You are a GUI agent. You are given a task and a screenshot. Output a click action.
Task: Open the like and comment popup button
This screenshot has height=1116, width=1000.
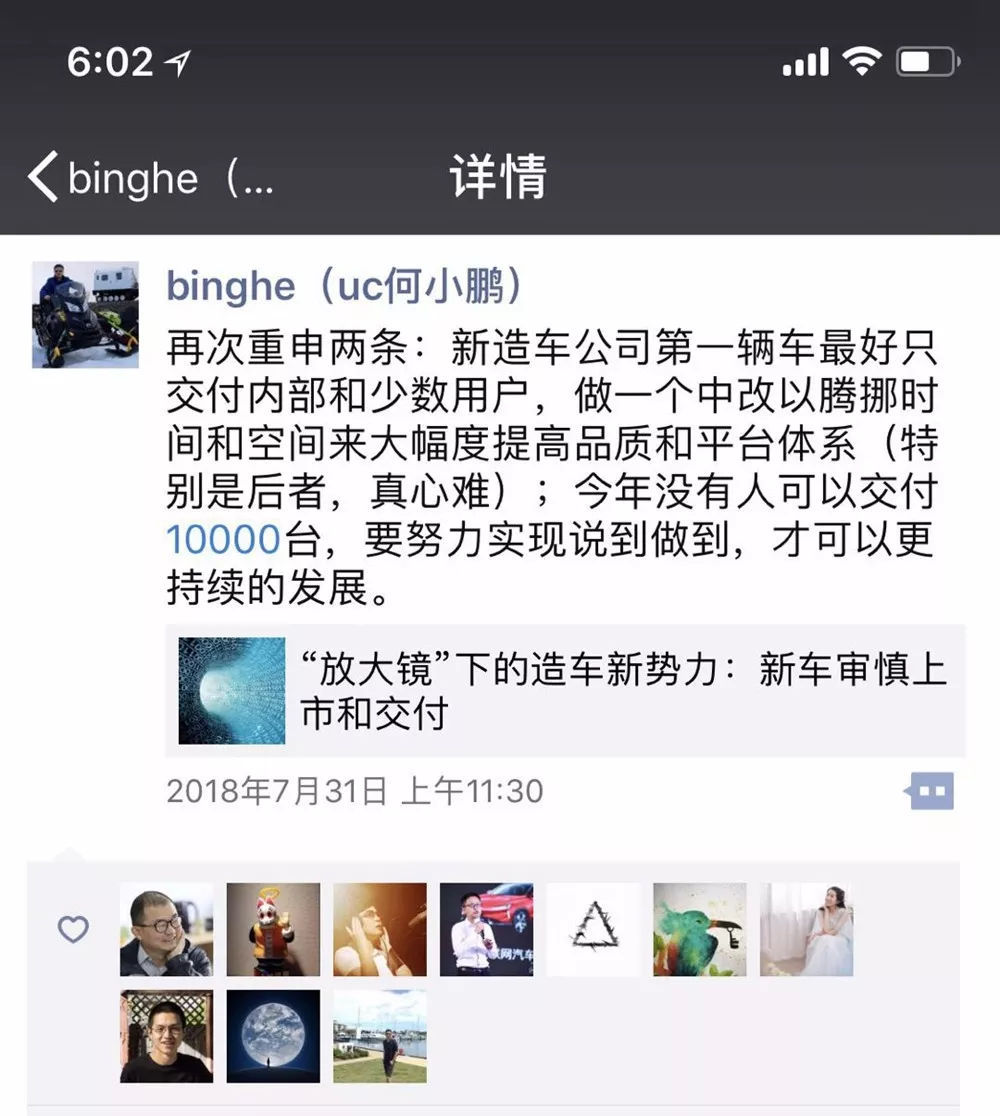[930, 792]
